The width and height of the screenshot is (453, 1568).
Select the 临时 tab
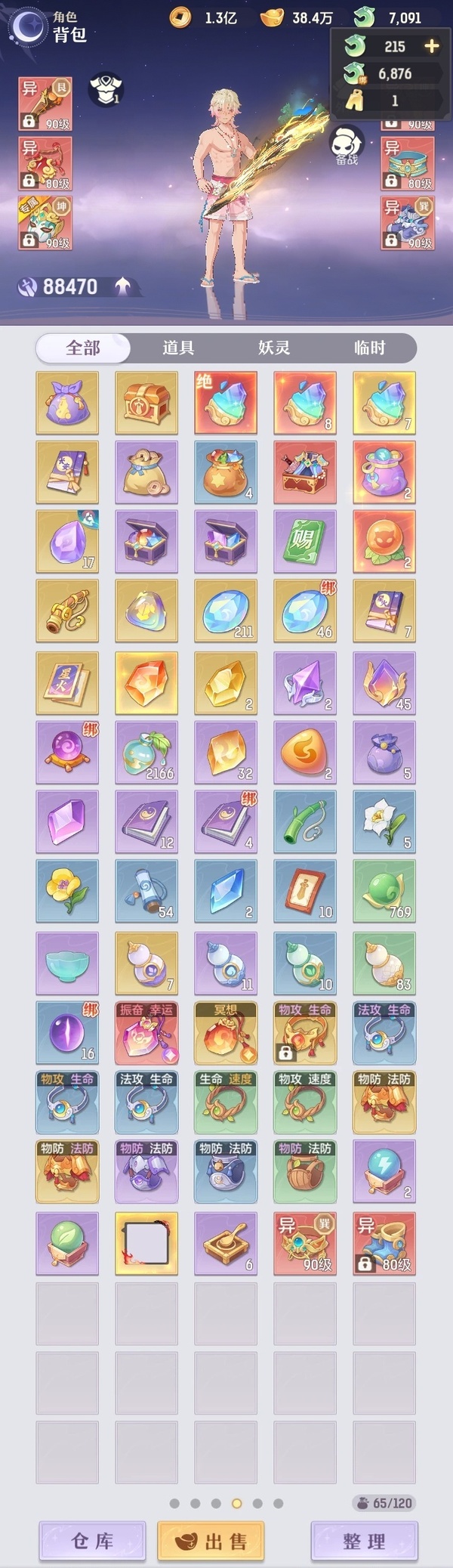click(369, 348)
